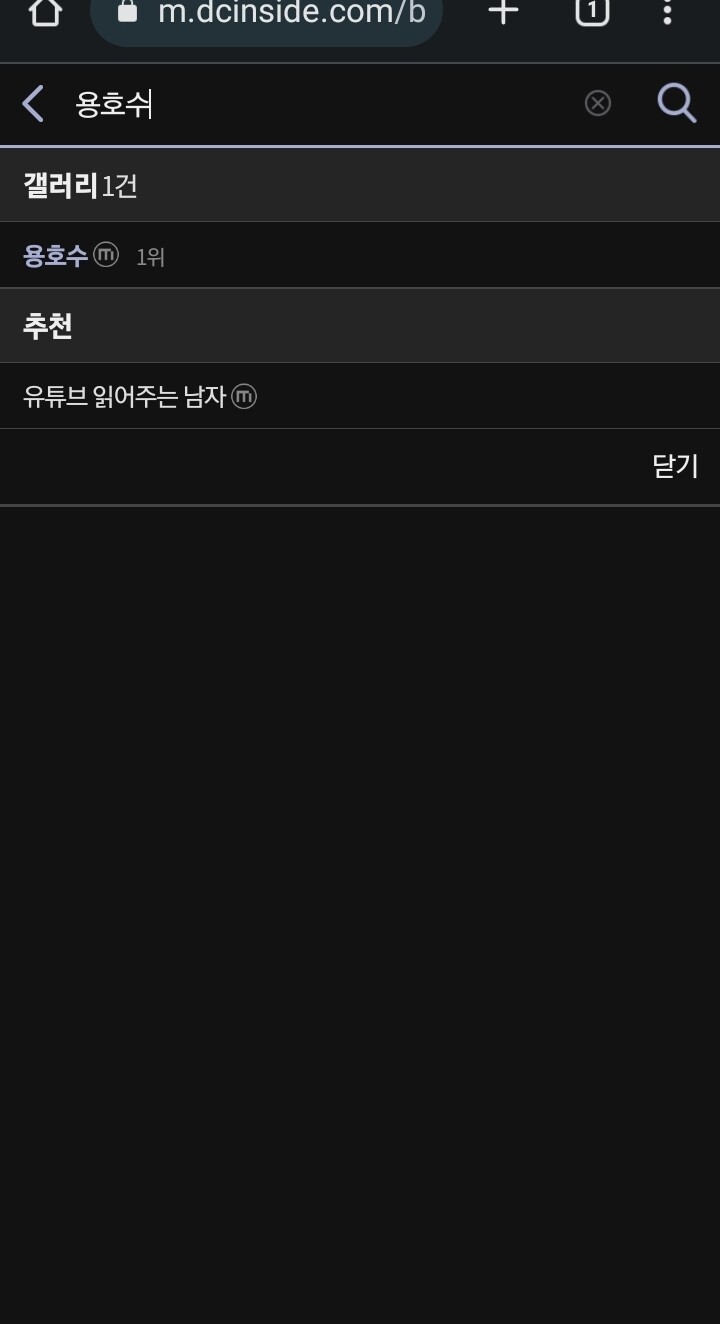Tap the 1위 rank label
This screenshot has width=720, height=1324.
pos(150,257)
